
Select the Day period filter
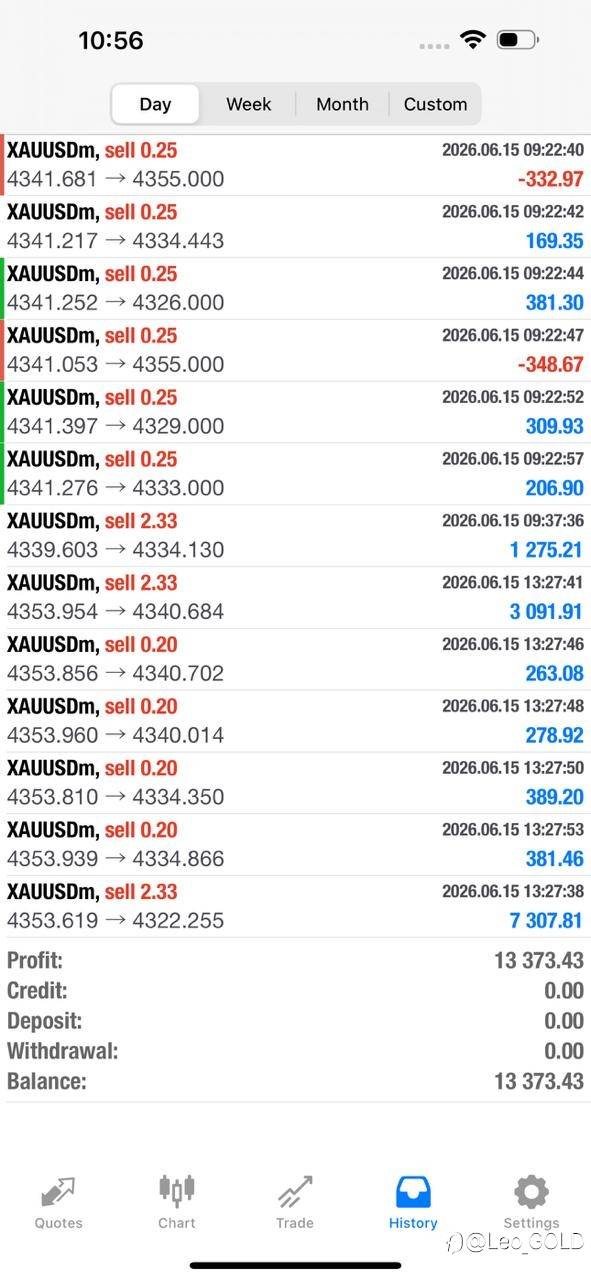click(x=155, y=104)
